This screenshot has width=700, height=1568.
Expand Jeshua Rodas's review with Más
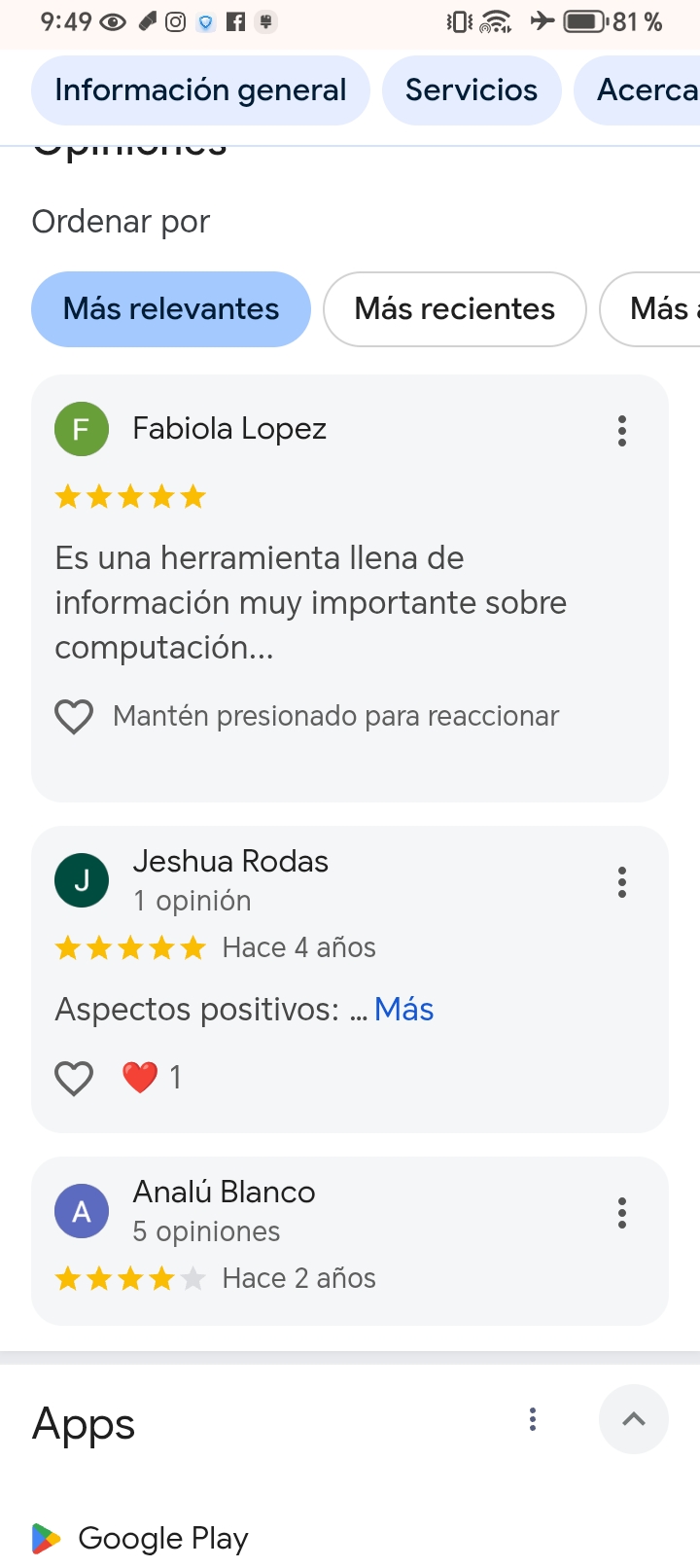(x=403, y=1010)
